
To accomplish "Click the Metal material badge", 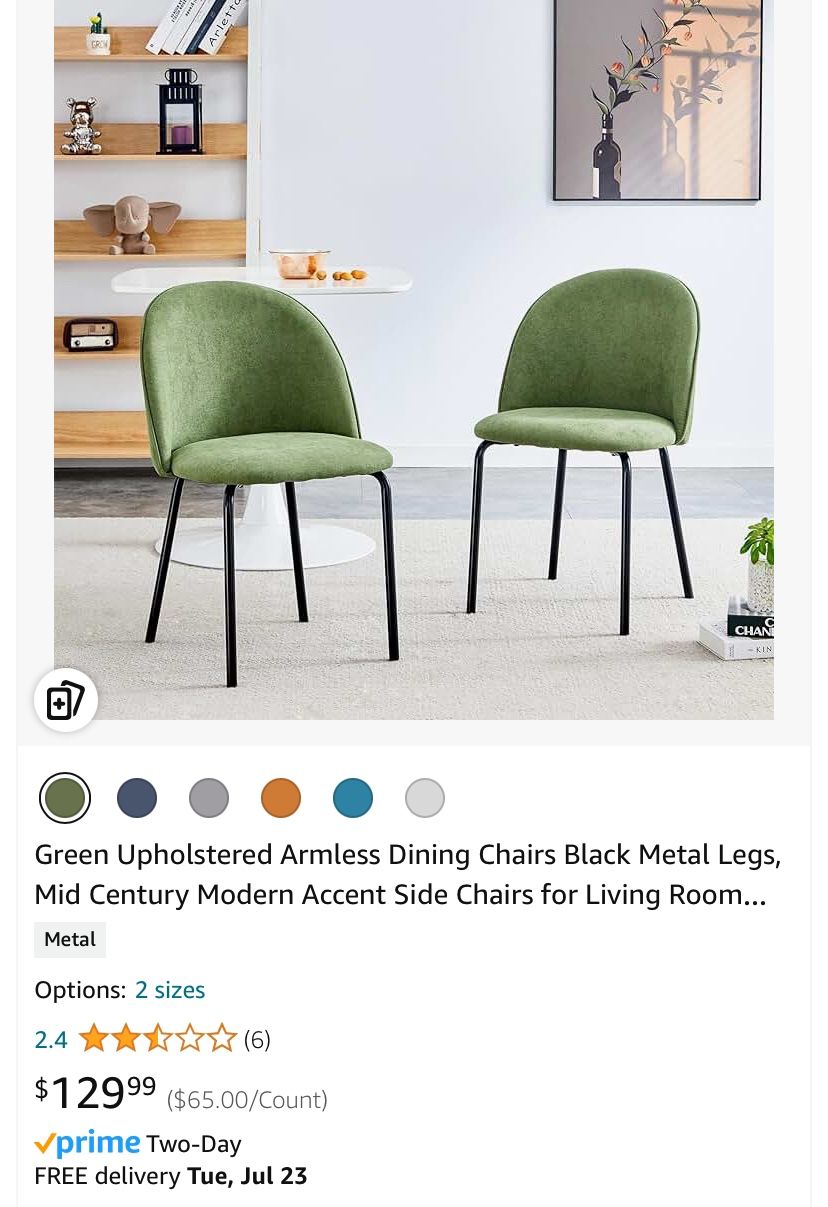I will (x=69, y=939).
